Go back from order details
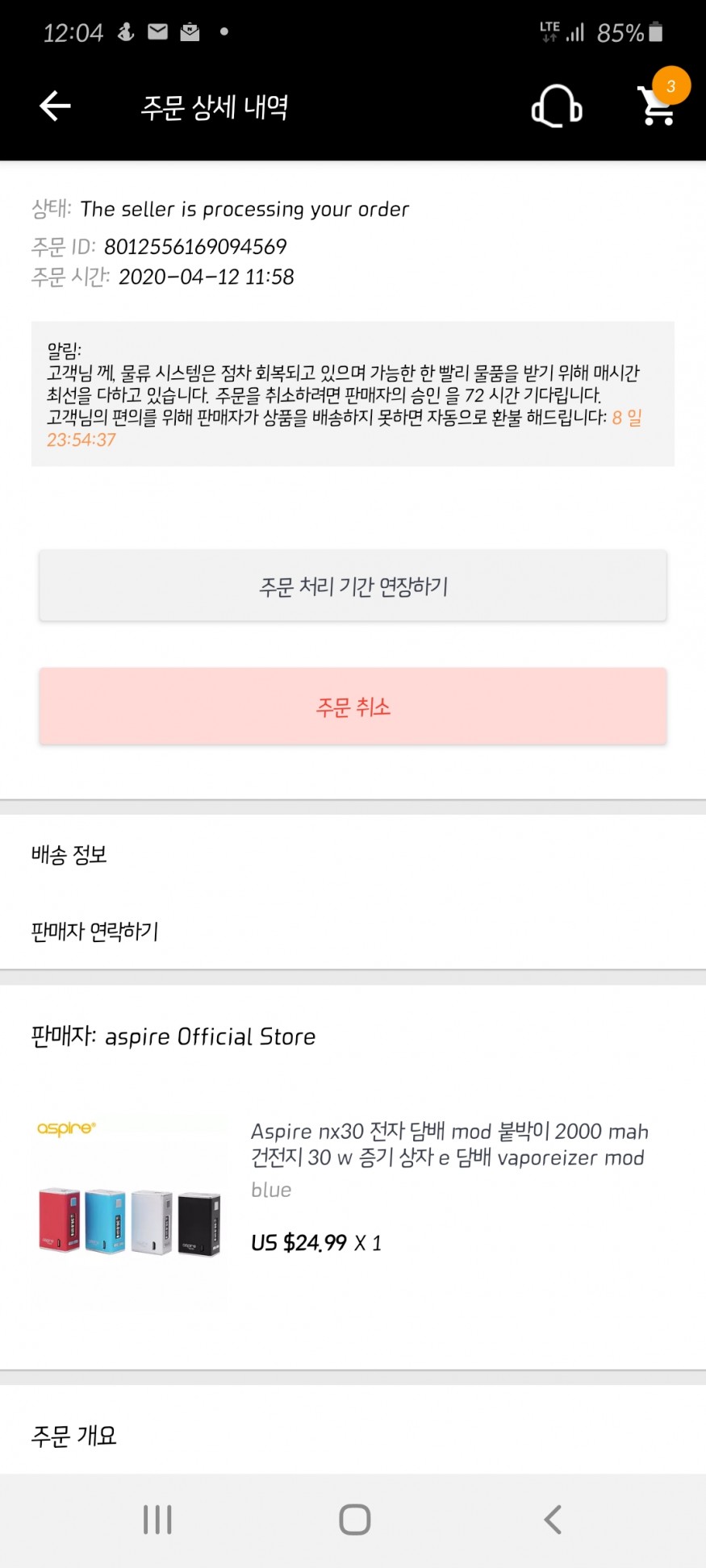The image size is (706, 1568). 55,106
